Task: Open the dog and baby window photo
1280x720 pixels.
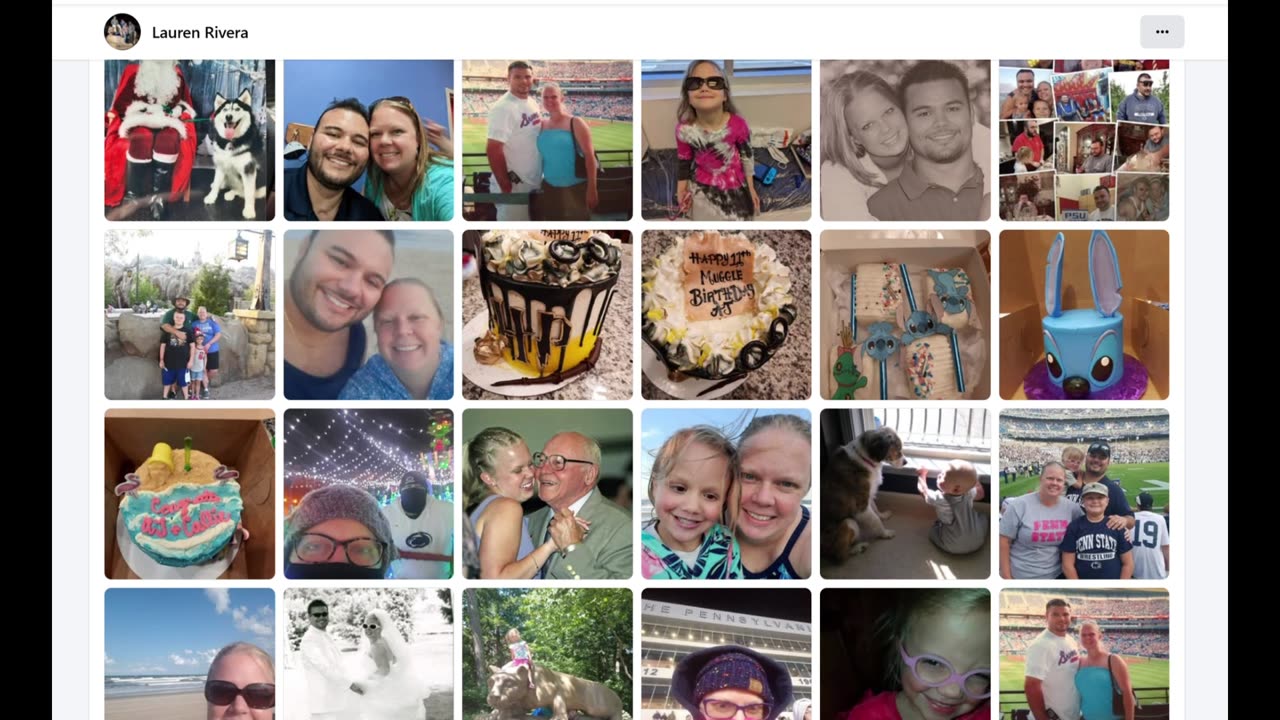Action: [x=905, y=494]
